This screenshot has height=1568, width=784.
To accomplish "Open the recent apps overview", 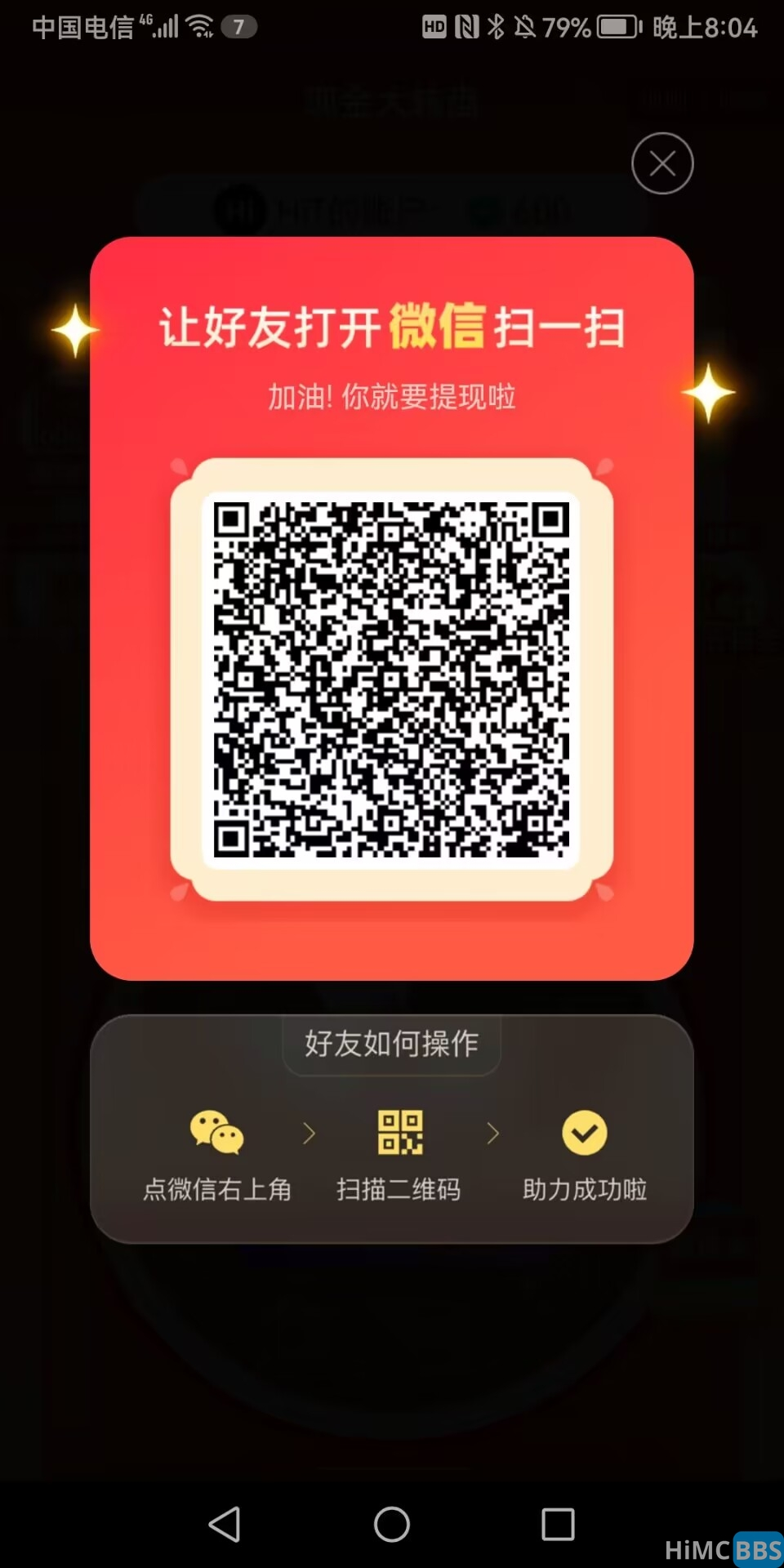I will click(558, 1524).
